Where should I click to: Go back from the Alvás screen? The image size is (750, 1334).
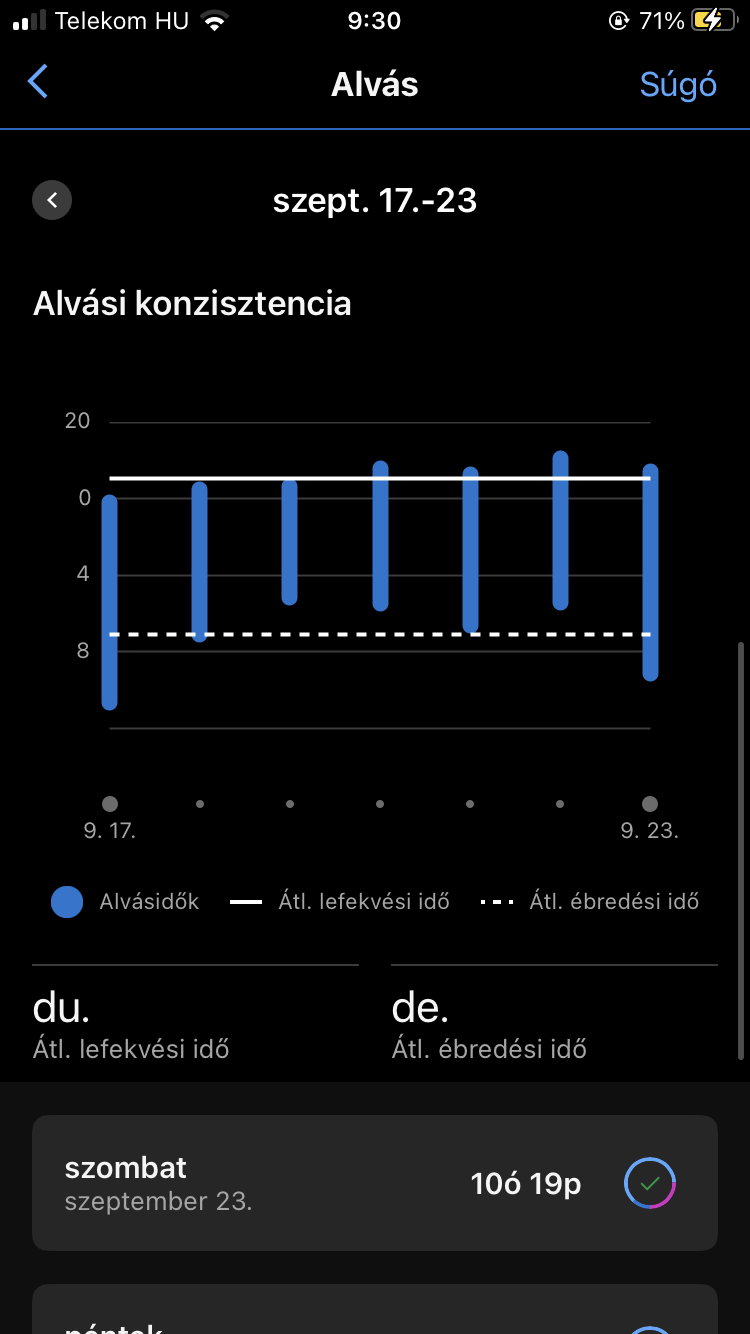click(x=37, y=82)
